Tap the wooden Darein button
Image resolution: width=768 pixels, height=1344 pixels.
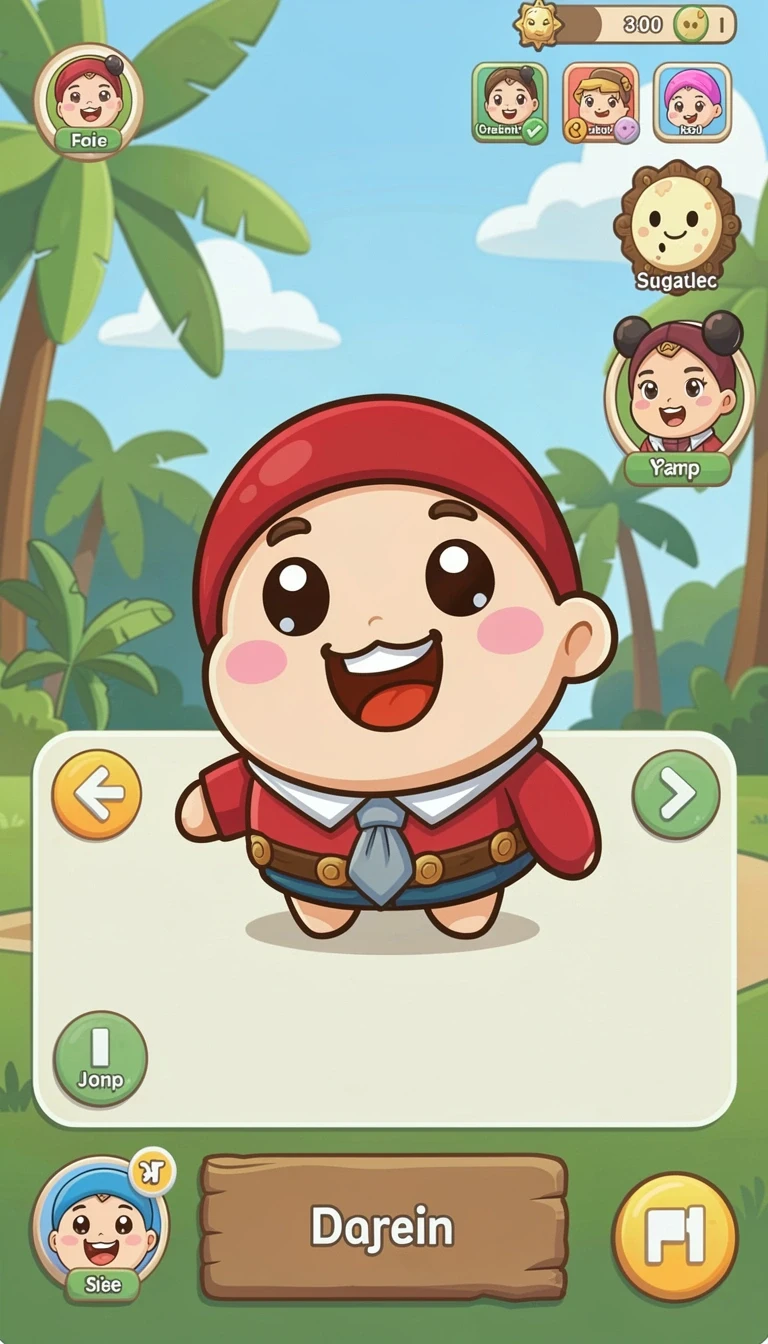[384, 1227]
